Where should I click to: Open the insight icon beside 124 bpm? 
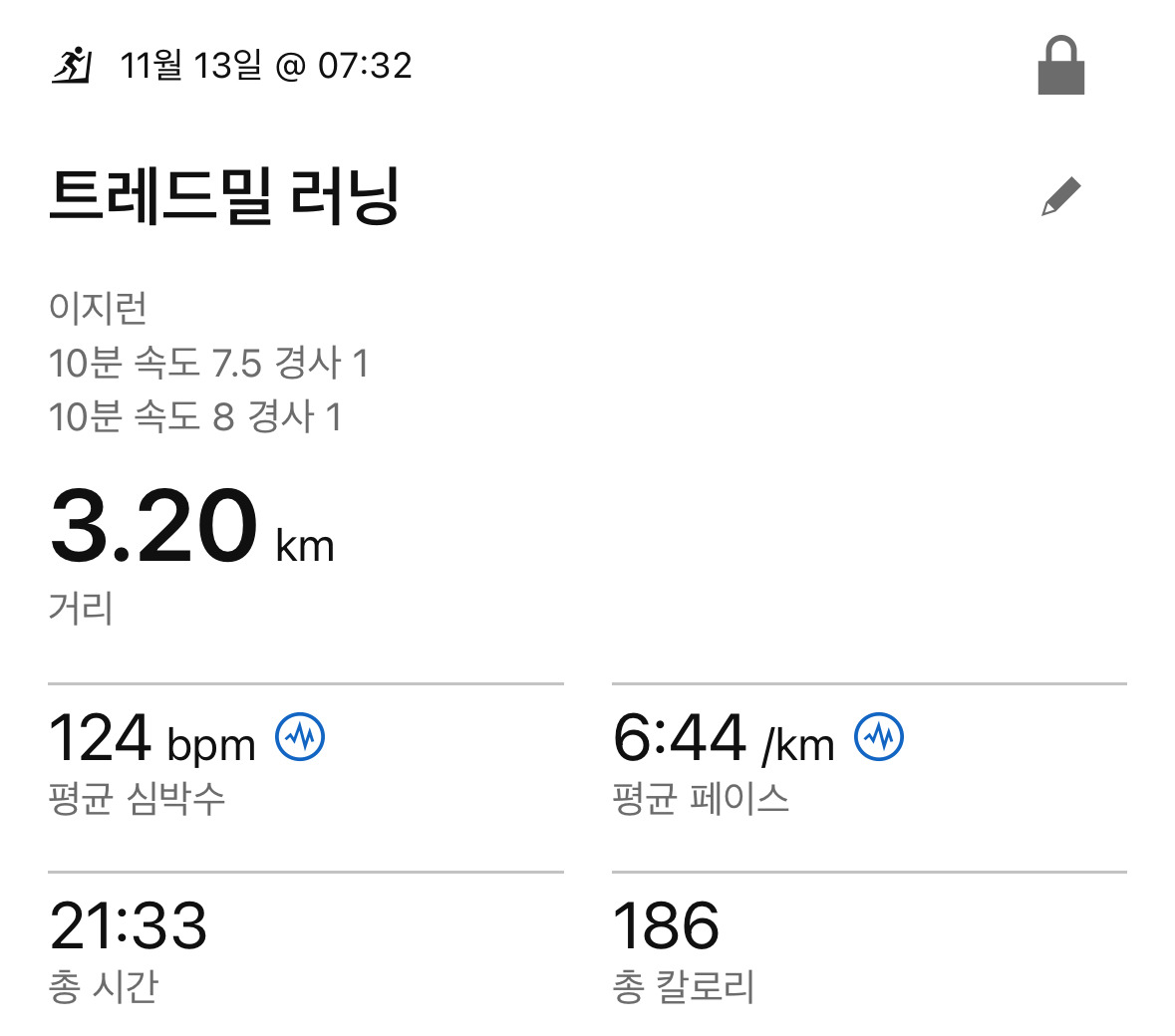pyautogui.click(x=300, y=737)
